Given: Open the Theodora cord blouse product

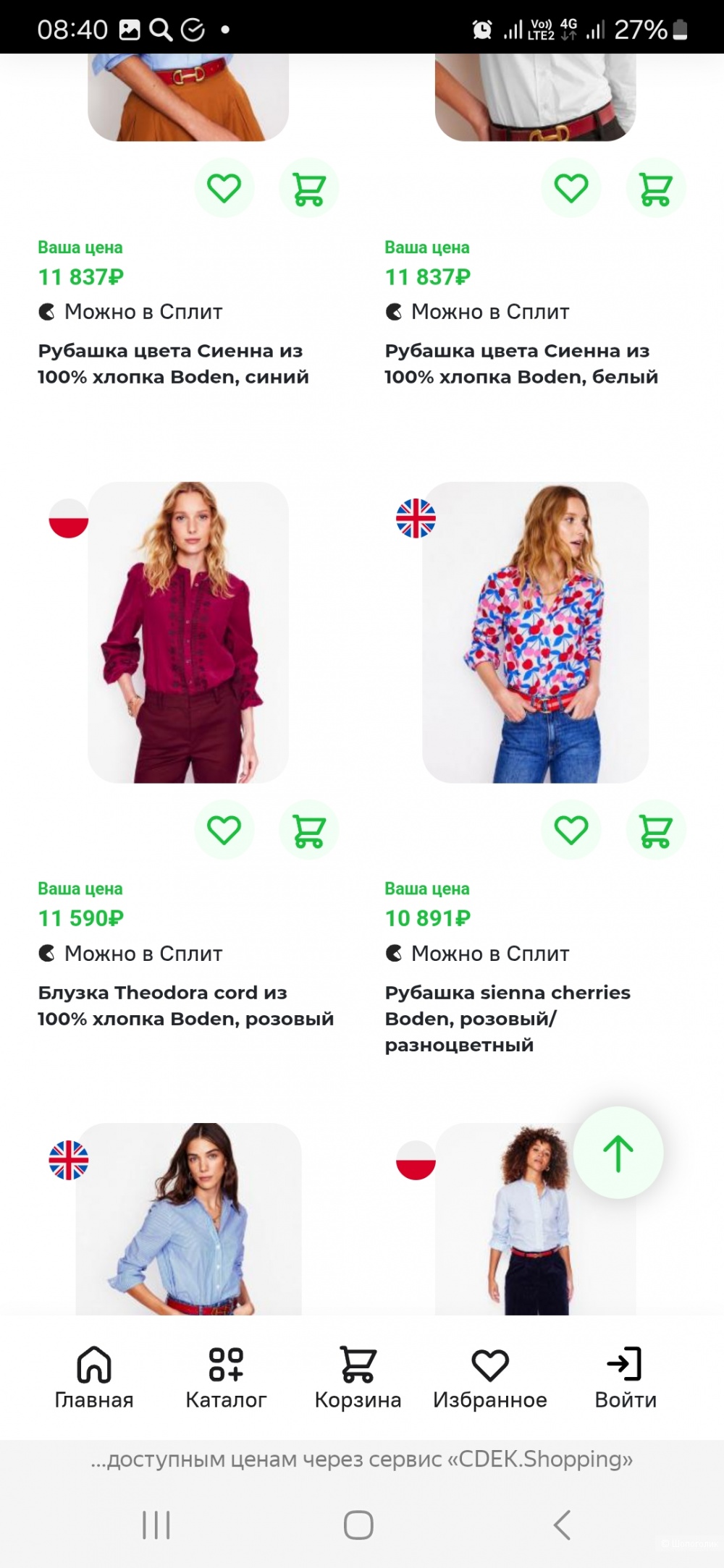Looking at the screenshot, I should [188, 632].
